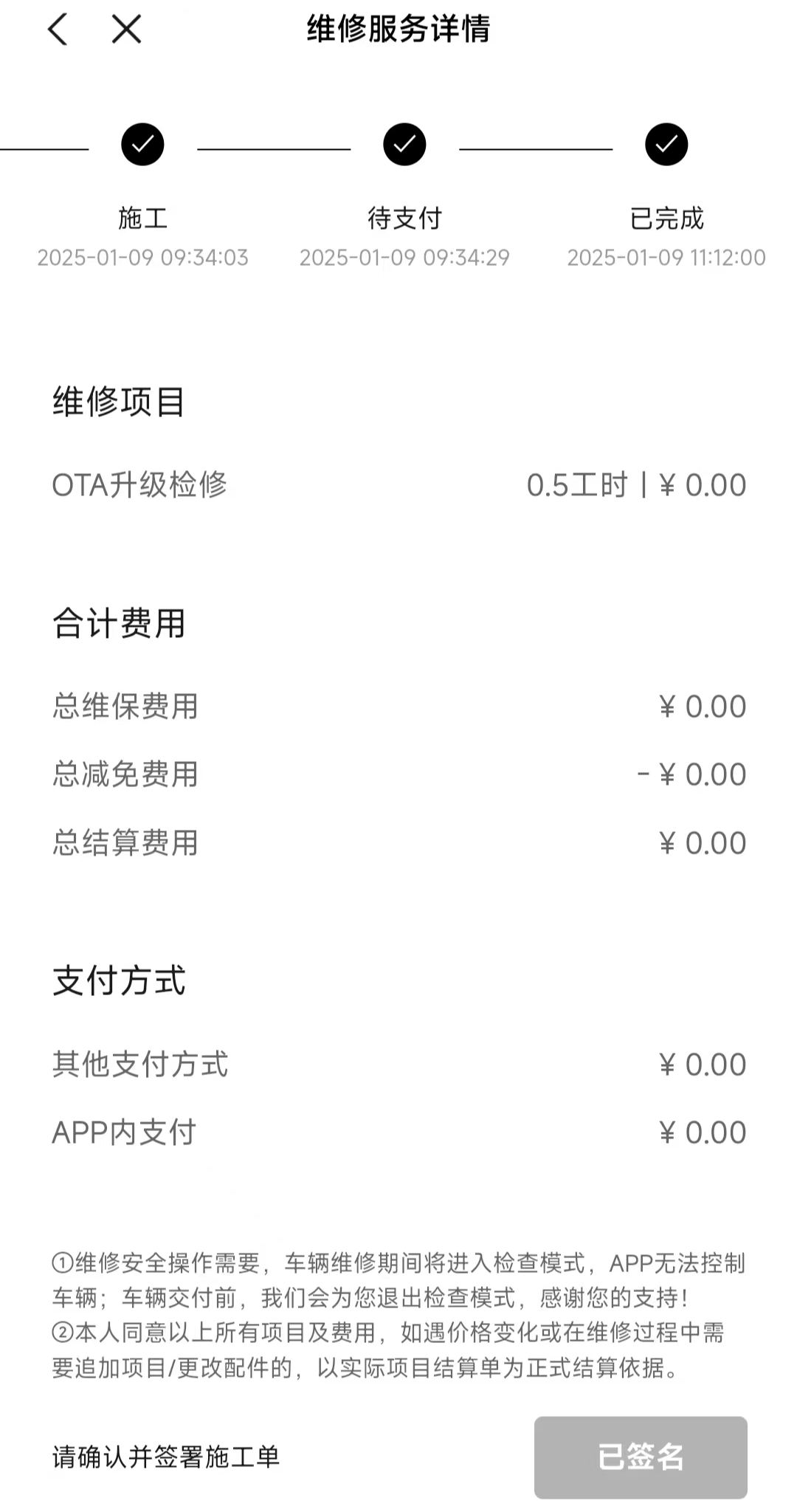Close the repair service details page
This screenshot has width=797, height=1512.
(x=126, y=30)
